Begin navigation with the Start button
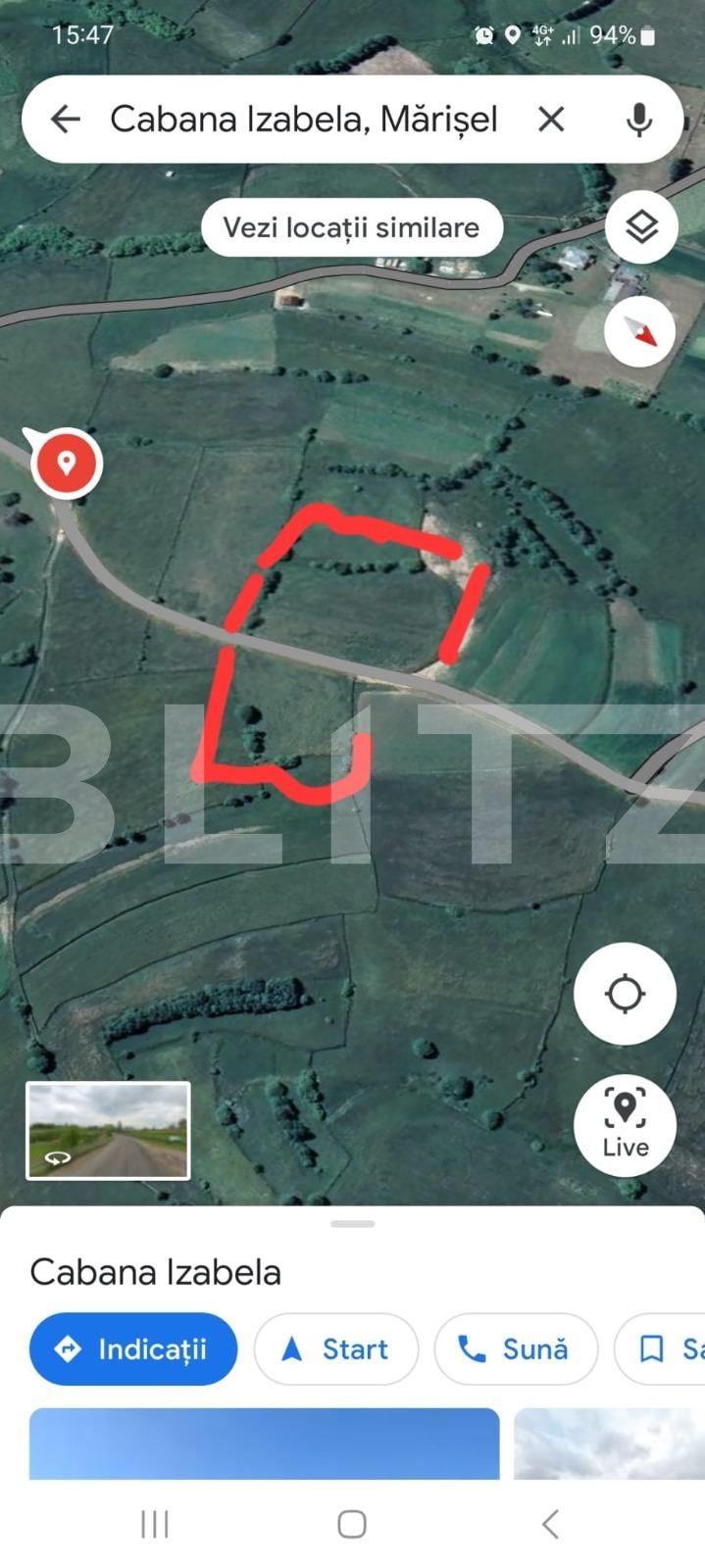This screenshot has width=705, height=1568. (335, 1349)
